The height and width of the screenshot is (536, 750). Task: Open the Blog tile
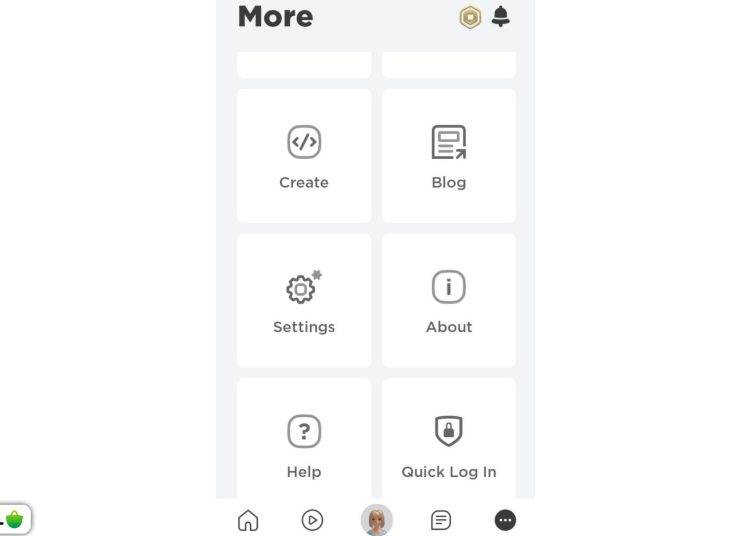click(x=449, y=156)
